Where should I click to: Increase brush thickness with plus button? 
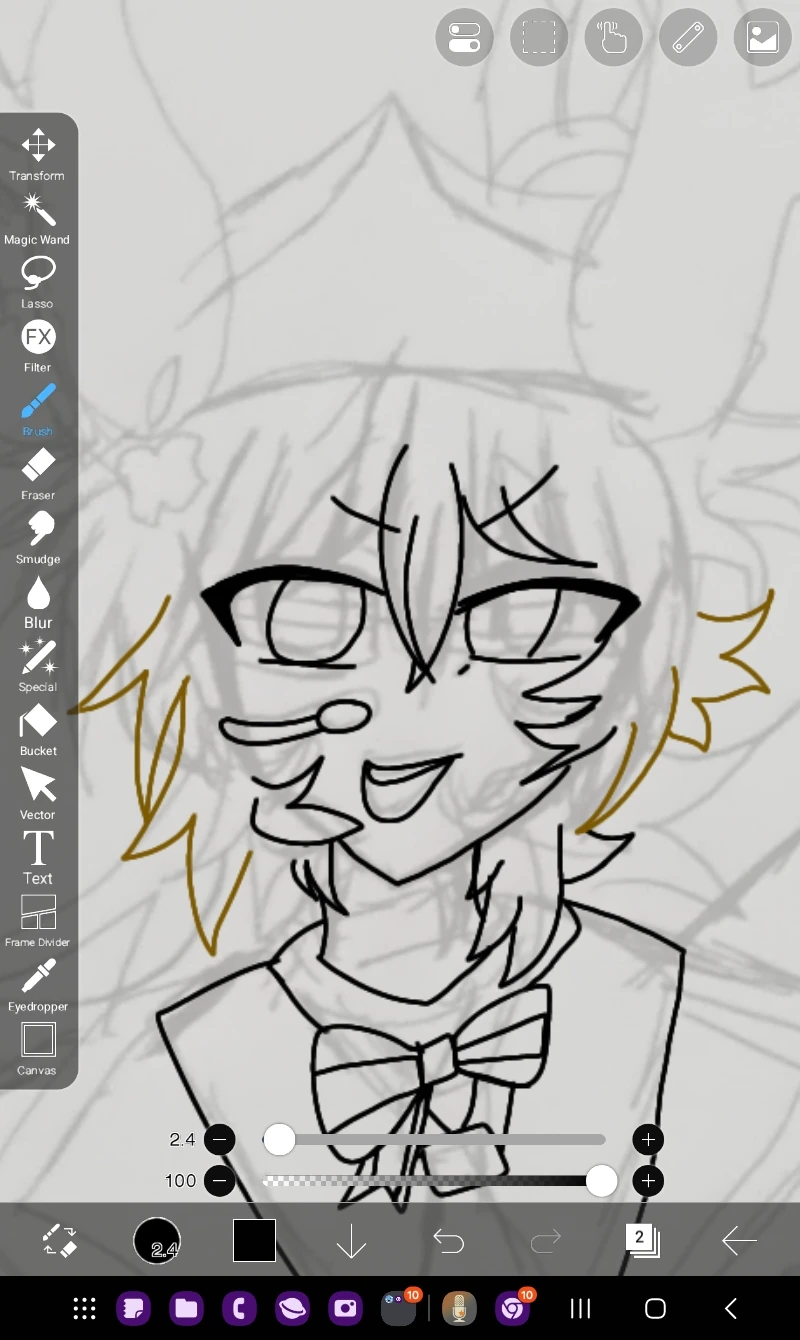tap(648, 1139)
